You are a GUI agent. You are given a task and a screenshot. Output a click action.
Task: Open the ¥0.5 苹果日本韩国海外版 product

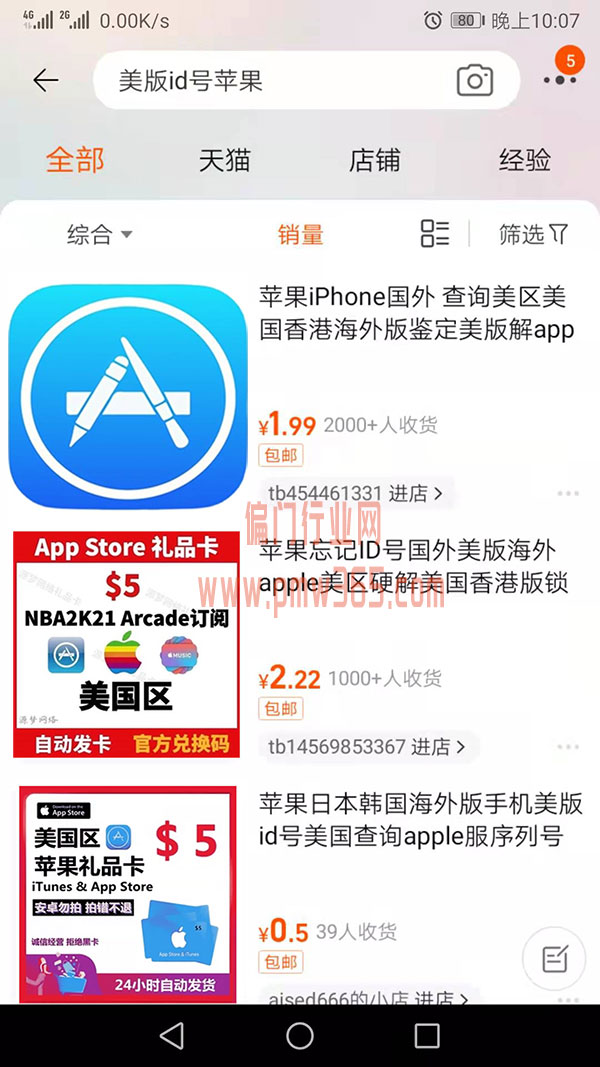420,819
